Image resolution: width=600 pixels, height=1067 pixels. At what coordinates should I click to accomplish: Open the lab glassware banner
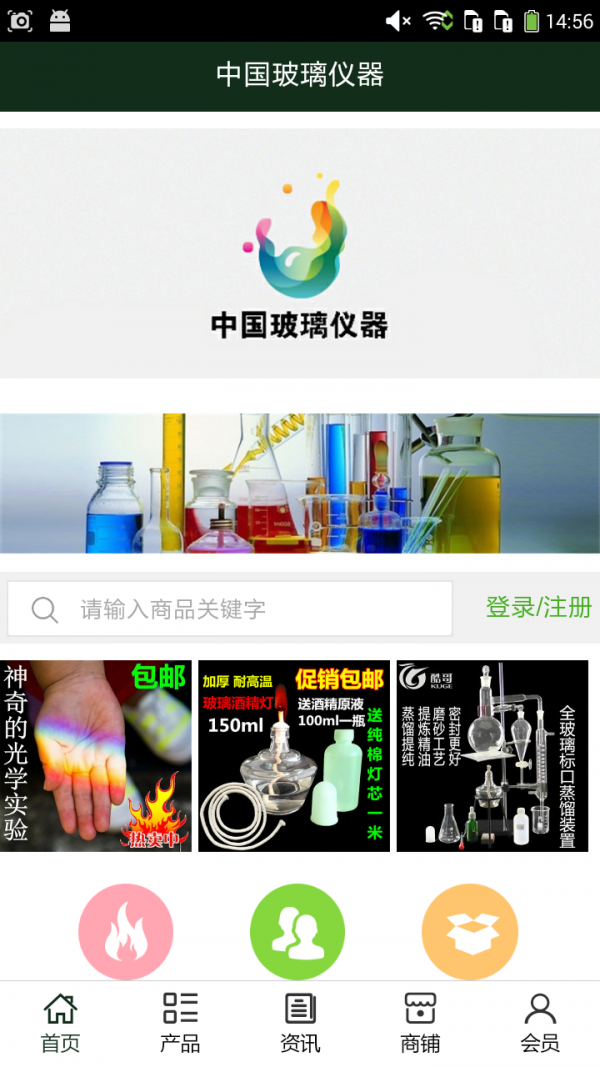click(300, 483)
